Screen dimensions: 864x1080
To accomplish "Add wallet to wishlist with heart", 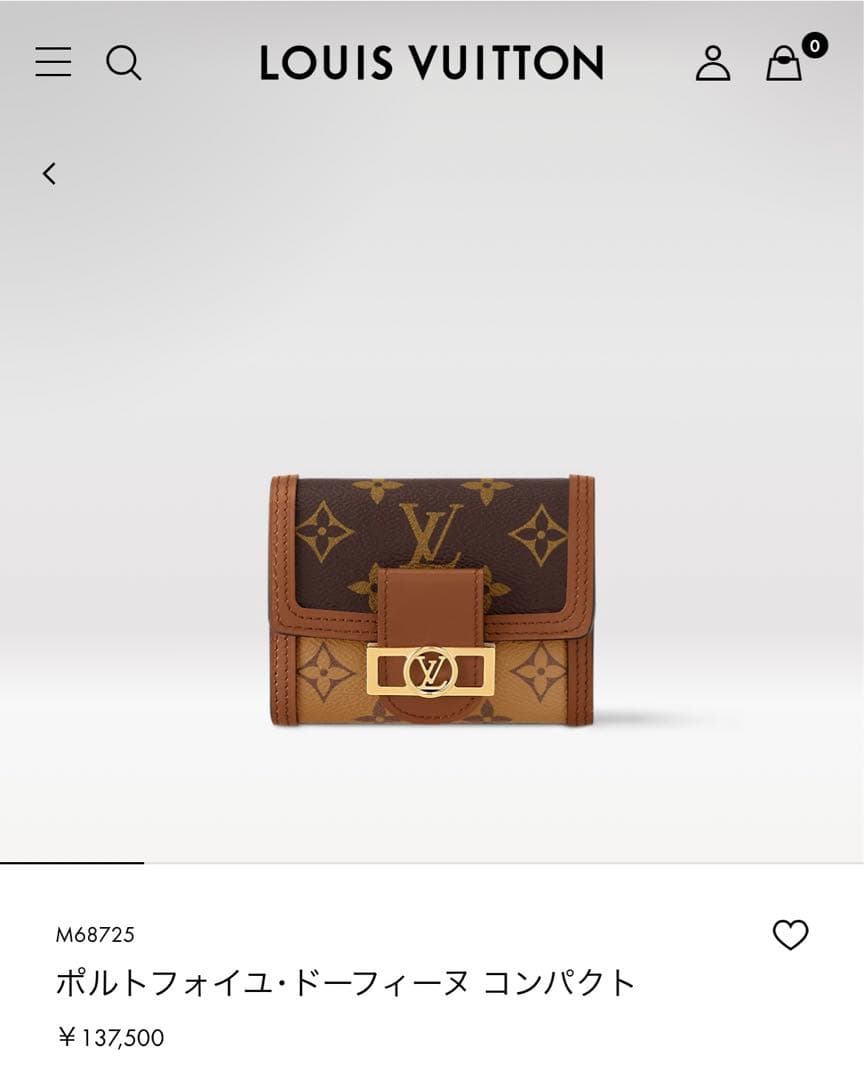I will click(790, 935).
